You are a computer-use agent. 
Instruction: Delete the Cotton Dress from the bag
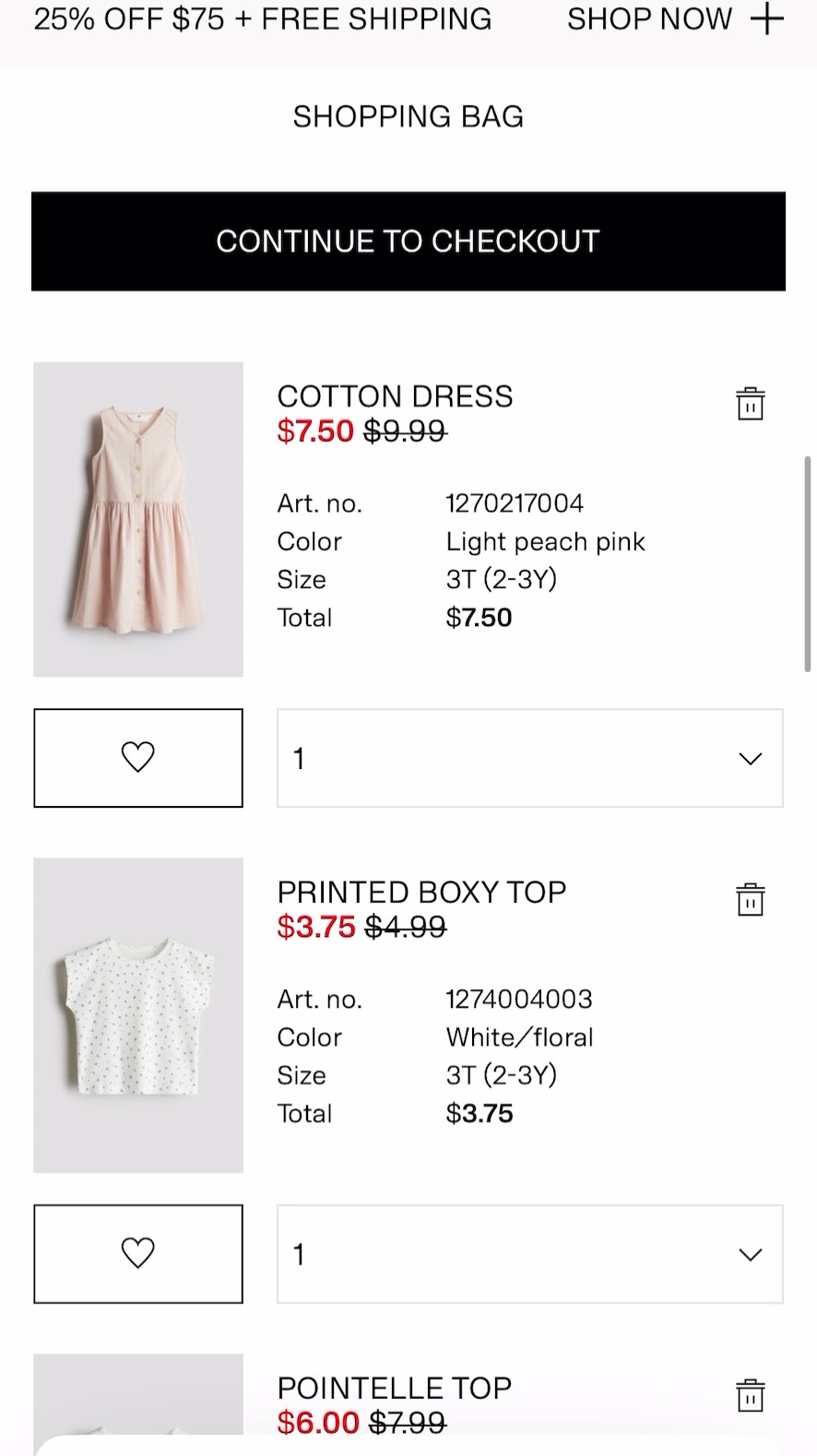coord(750,403)
